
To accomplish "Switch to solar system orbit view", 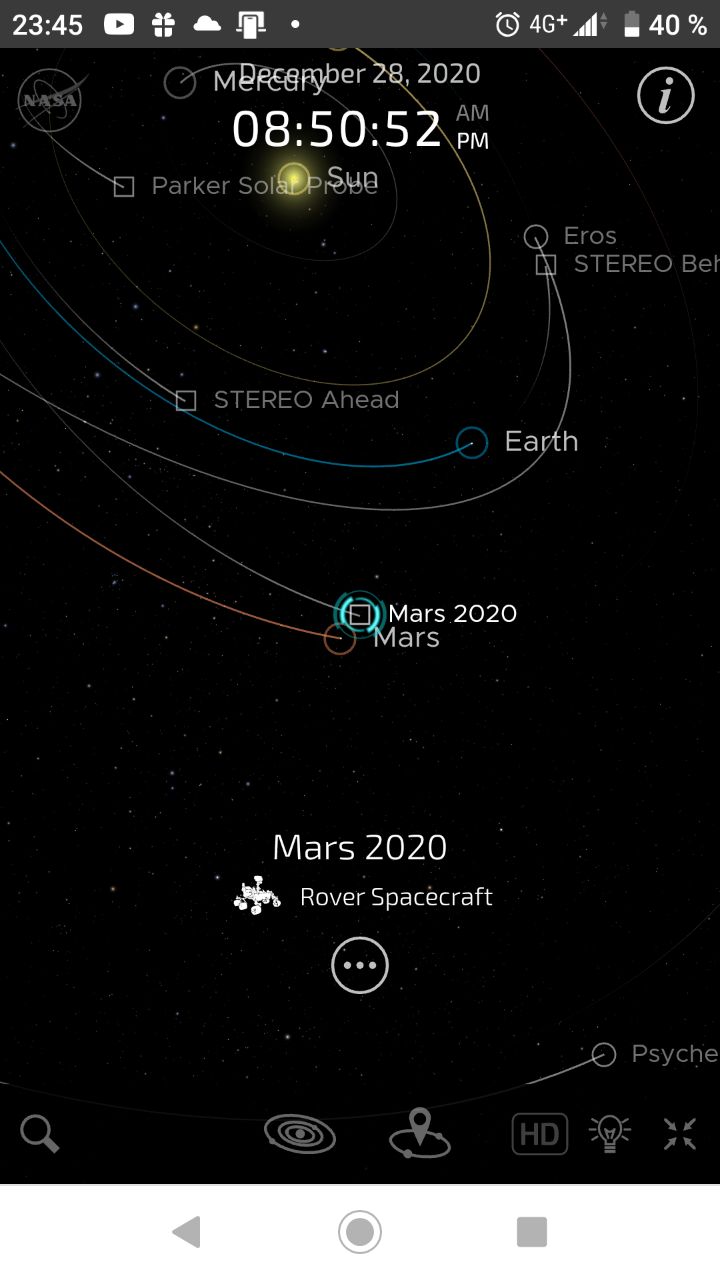I will tap(299, 1134).
